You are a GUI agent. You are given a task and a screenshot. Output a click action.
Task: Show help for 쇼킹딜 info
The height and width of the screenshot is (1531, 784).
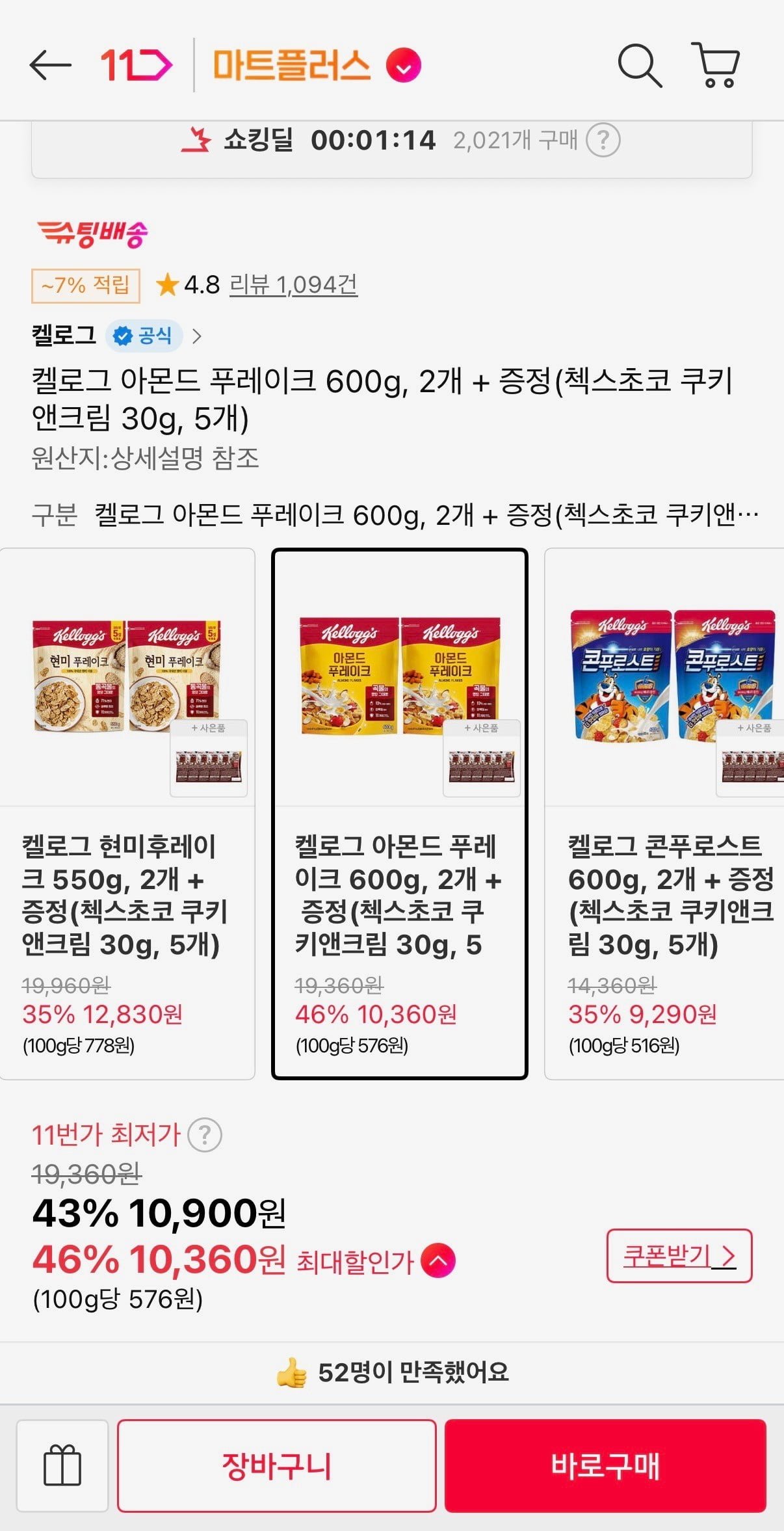click(x=603, y=140)
